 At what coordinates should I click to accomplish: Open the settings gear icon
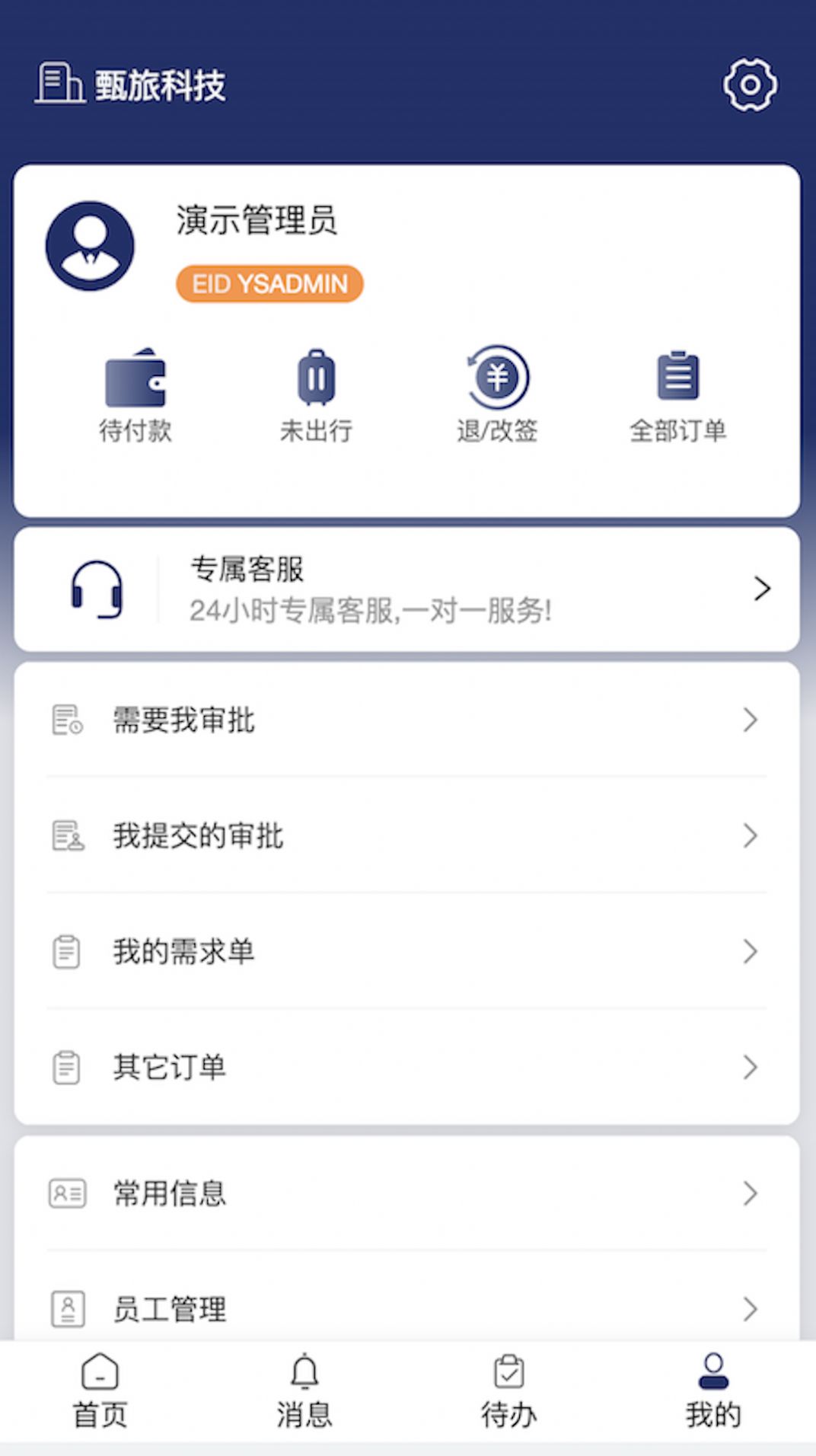point(751,85)
